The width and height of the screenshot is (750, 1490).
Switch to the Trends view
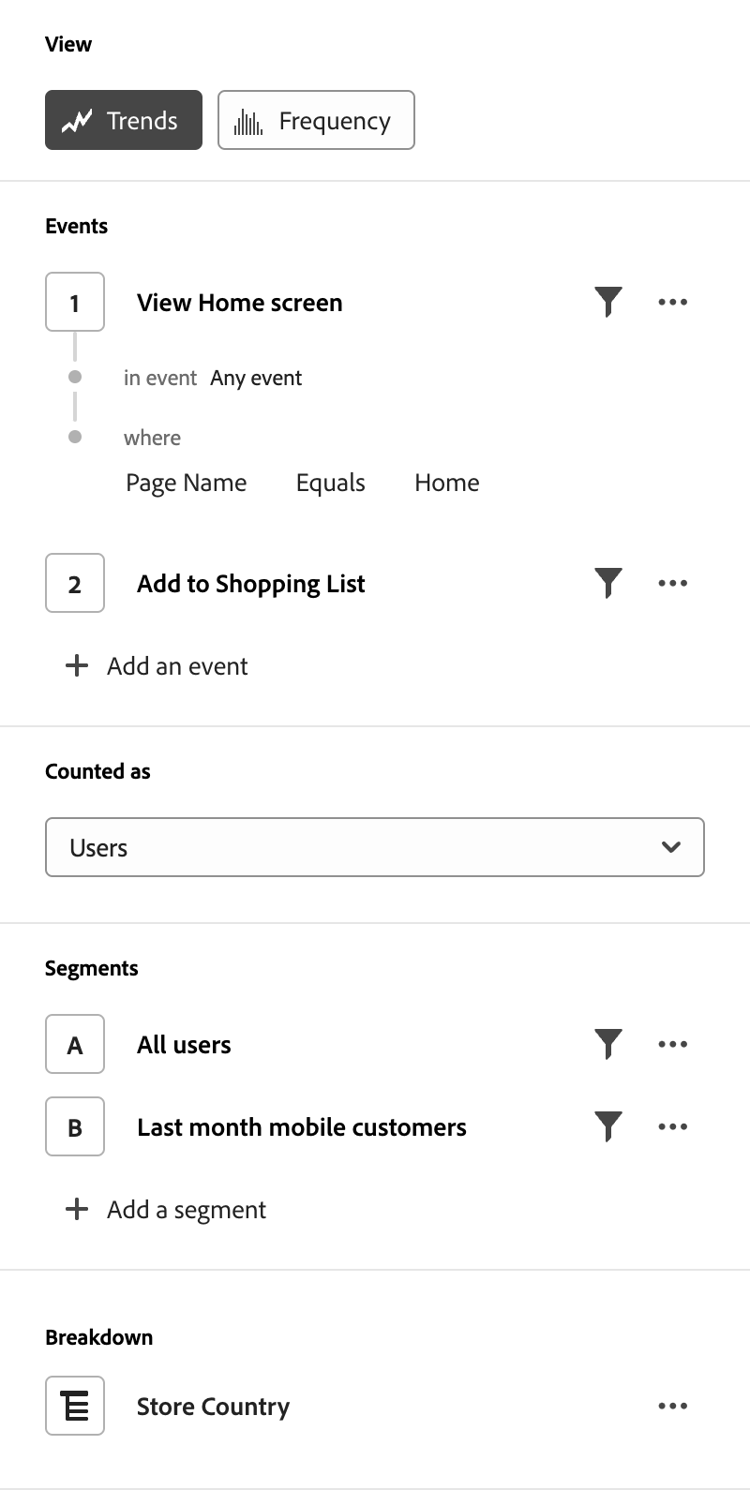[x=123, y=121]
